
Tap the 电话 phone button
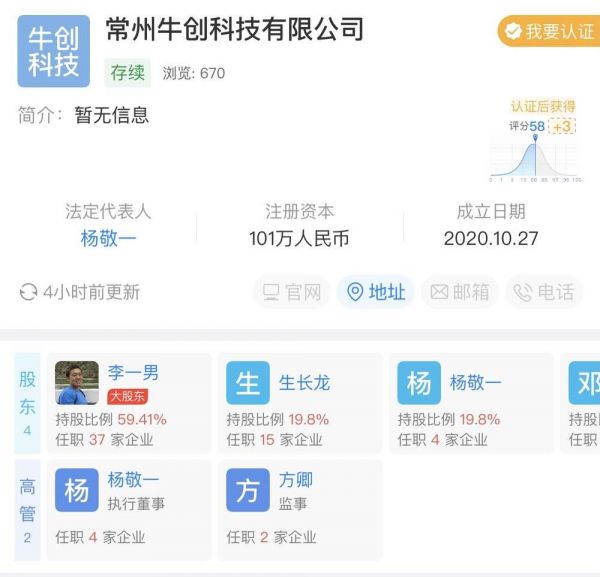pos(545,292)
